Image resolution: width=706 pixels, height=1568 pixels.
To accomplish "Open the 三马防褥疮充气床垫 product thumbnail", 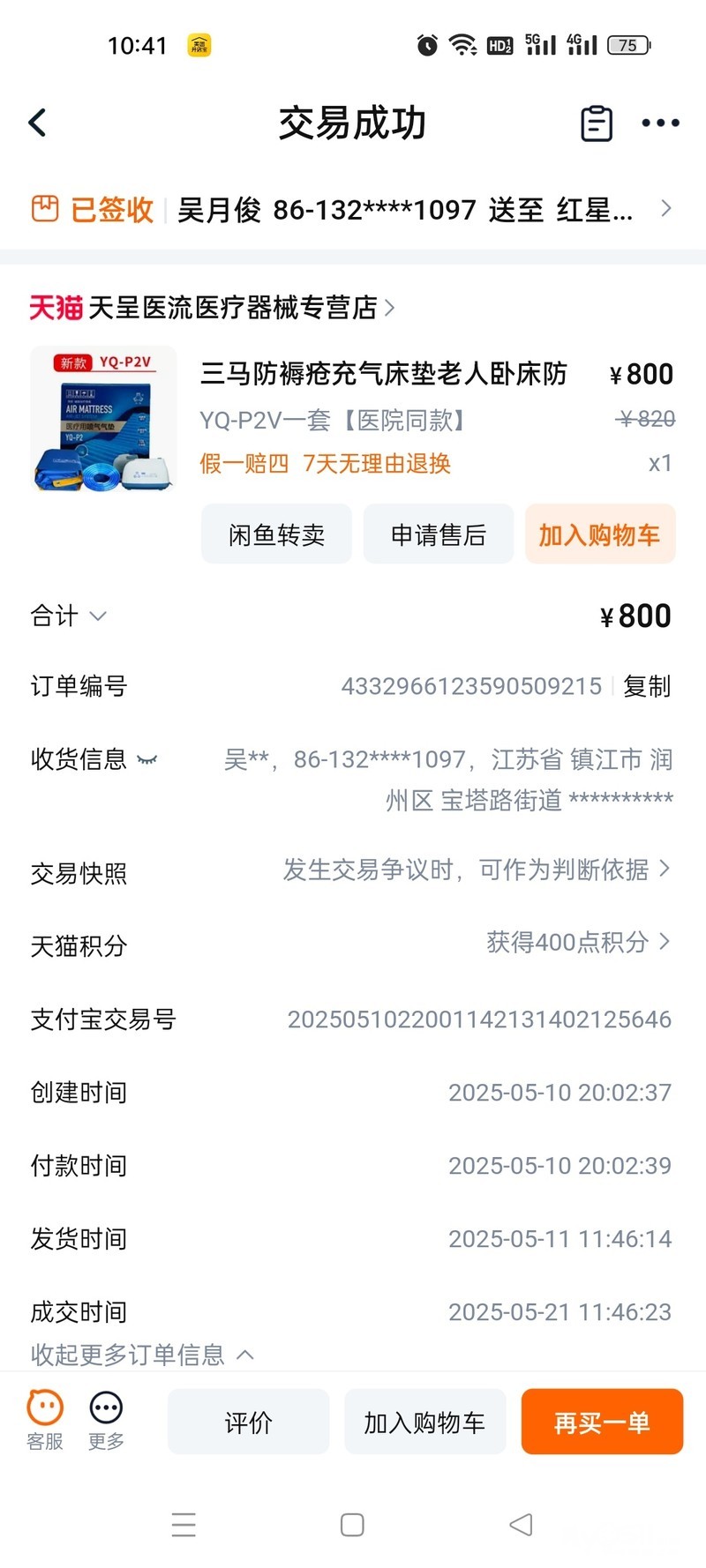I will coord(103,419).
